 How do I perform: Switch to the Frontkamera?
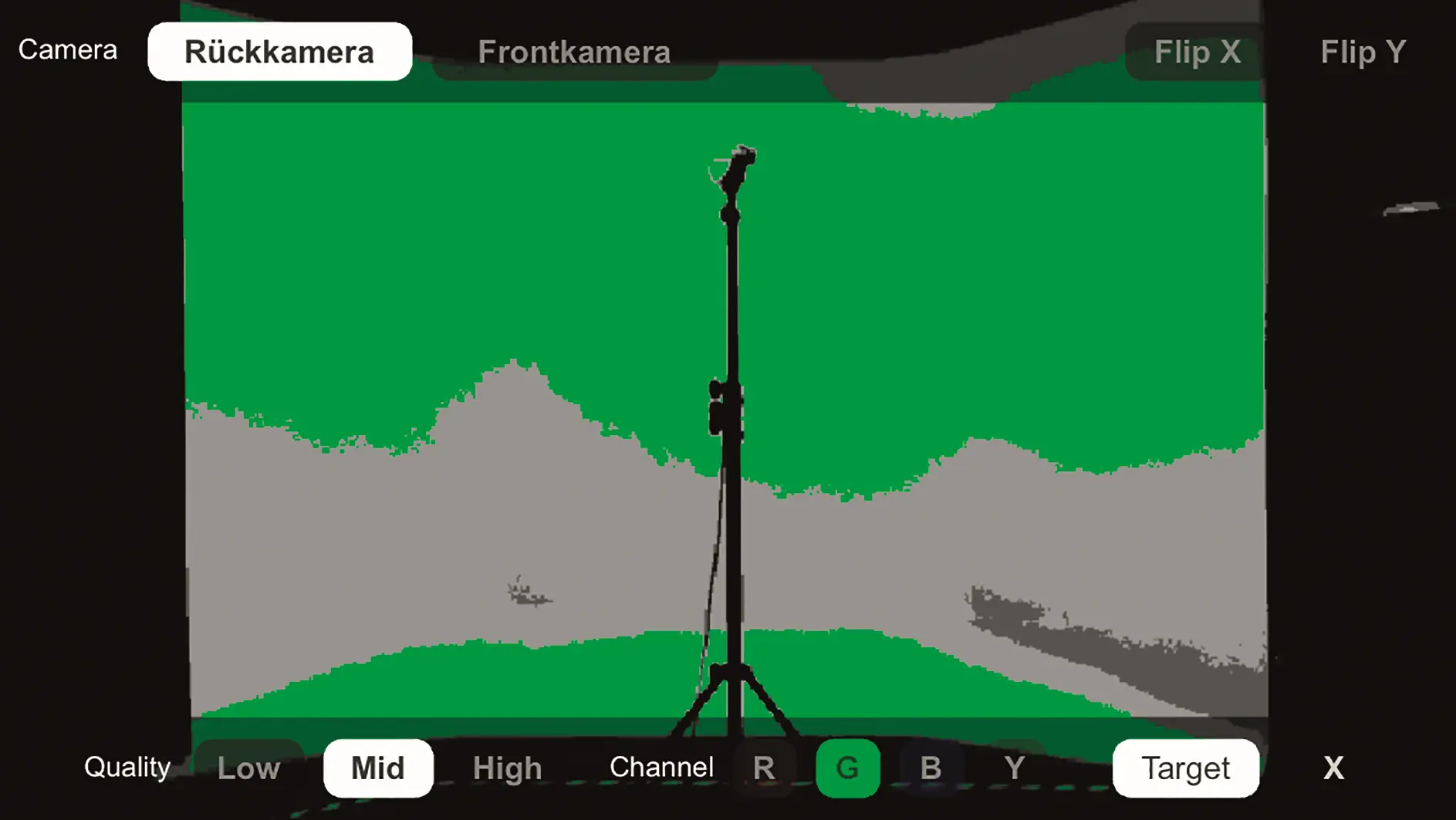pos(574,52)
